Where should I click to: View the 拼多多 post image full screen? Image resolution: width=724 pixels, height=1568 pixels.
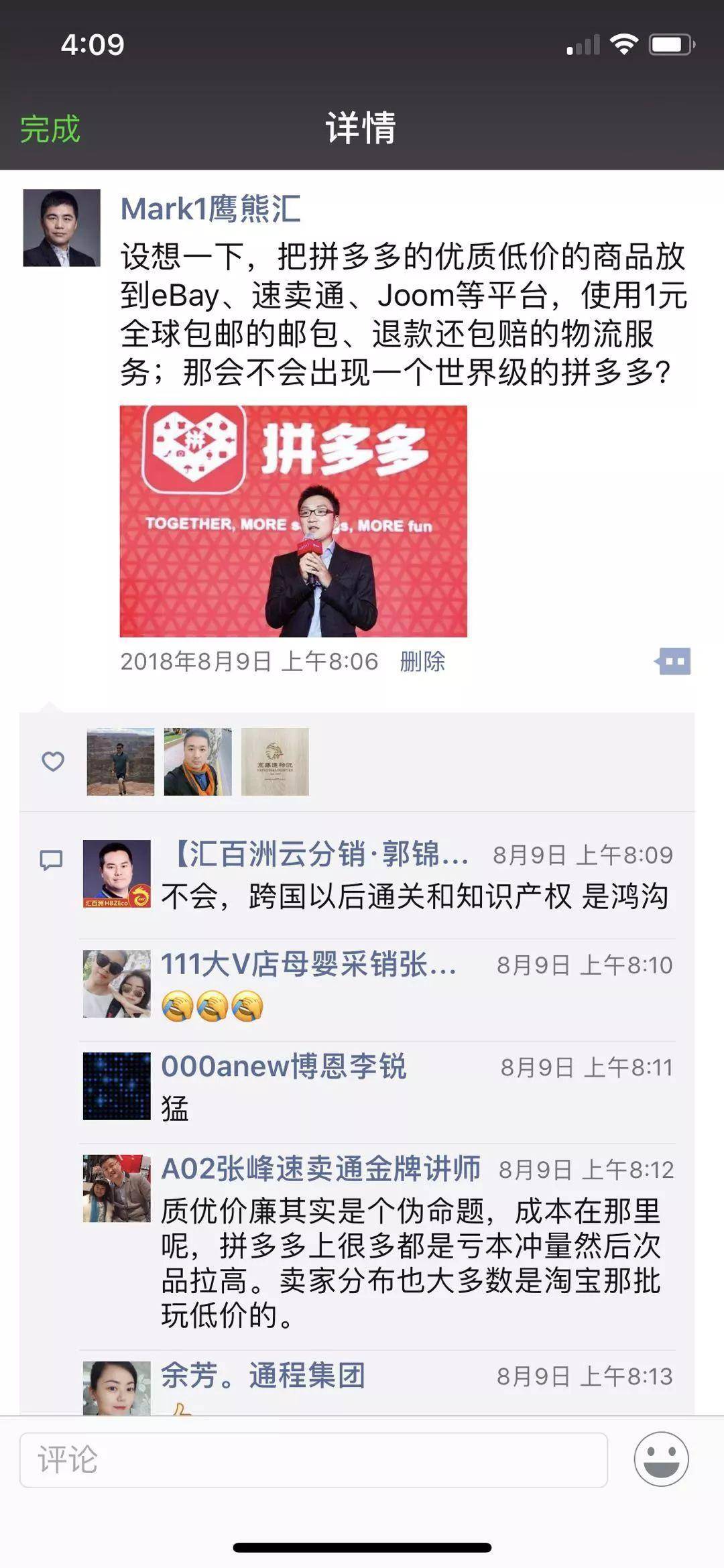293,521
